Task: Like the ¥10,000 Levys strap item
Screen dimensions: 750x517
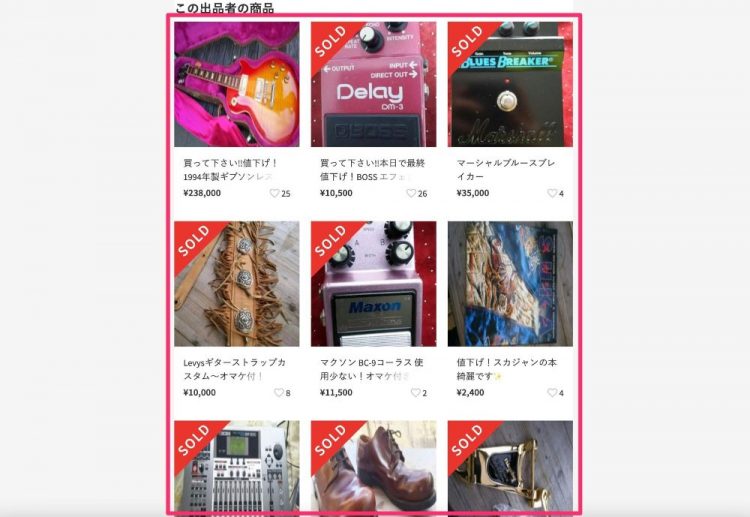Action: [x=279, y=393]
